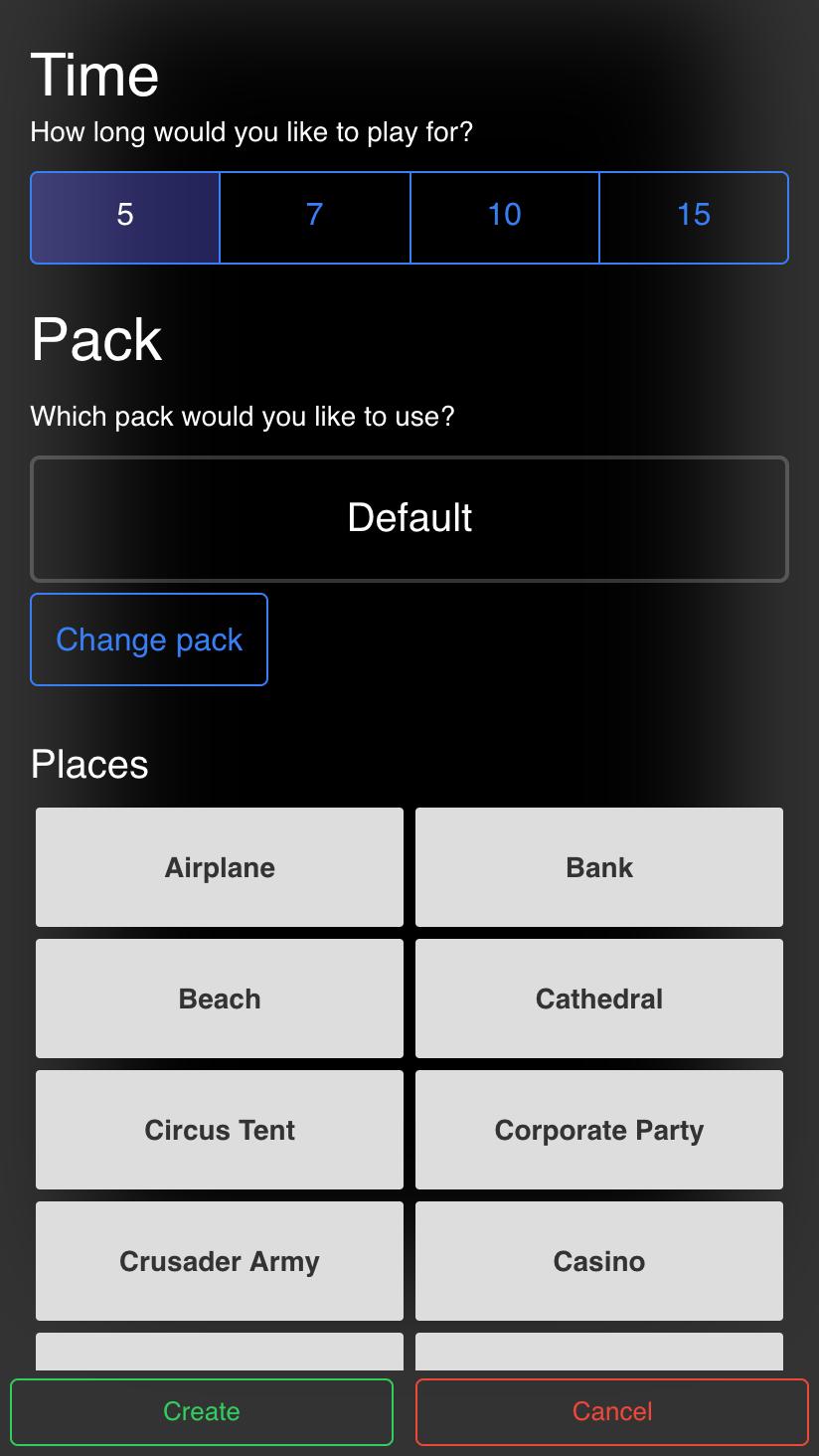The width and height of the screenshot is (819, 1456).
Task: Cancel game creation
Action: pos(612,1411)
